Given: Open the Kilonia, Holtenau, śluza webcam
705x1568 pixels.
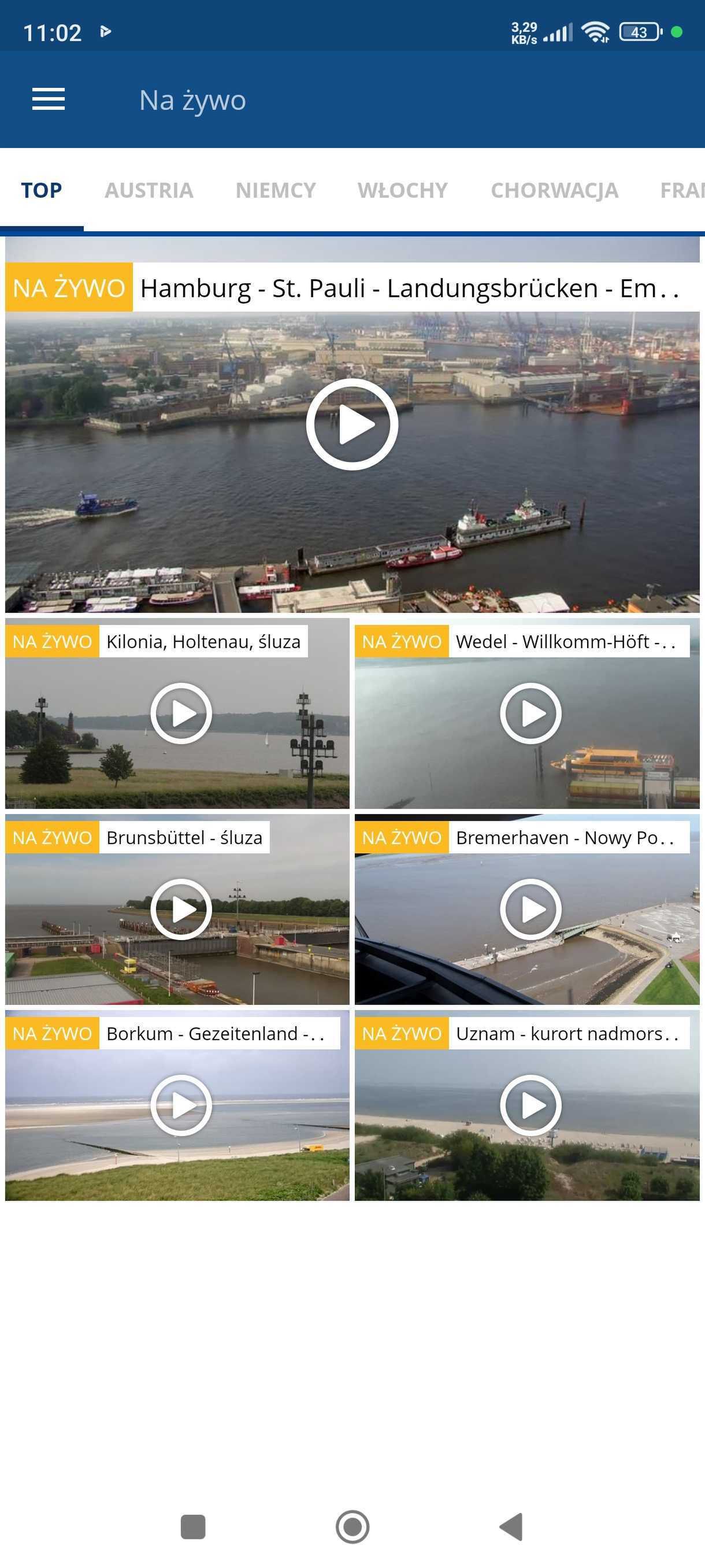Looking at the screenshot, I should pyautogui.click(x=181, y=713).
